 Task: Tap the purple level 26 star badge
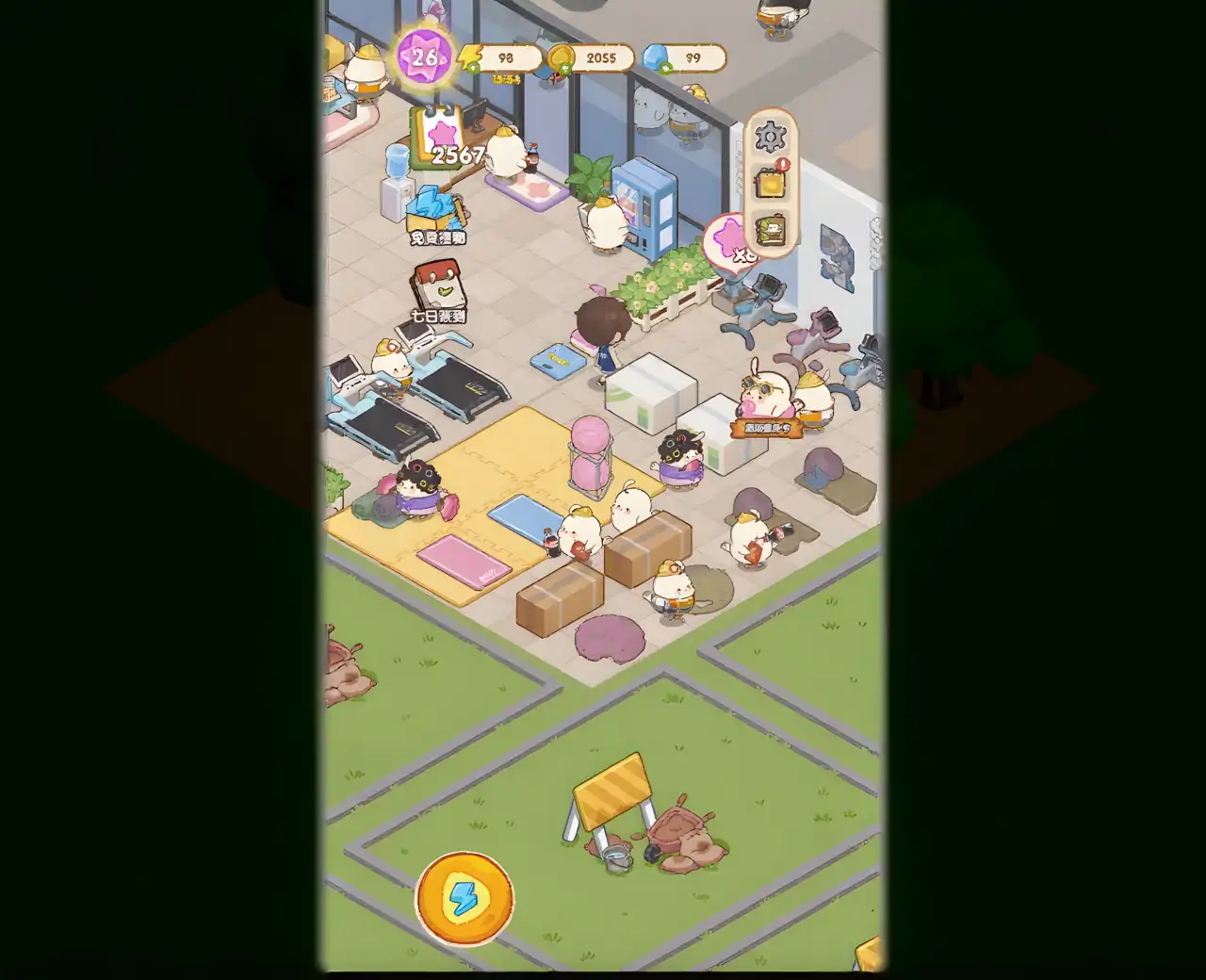point(424,57)
